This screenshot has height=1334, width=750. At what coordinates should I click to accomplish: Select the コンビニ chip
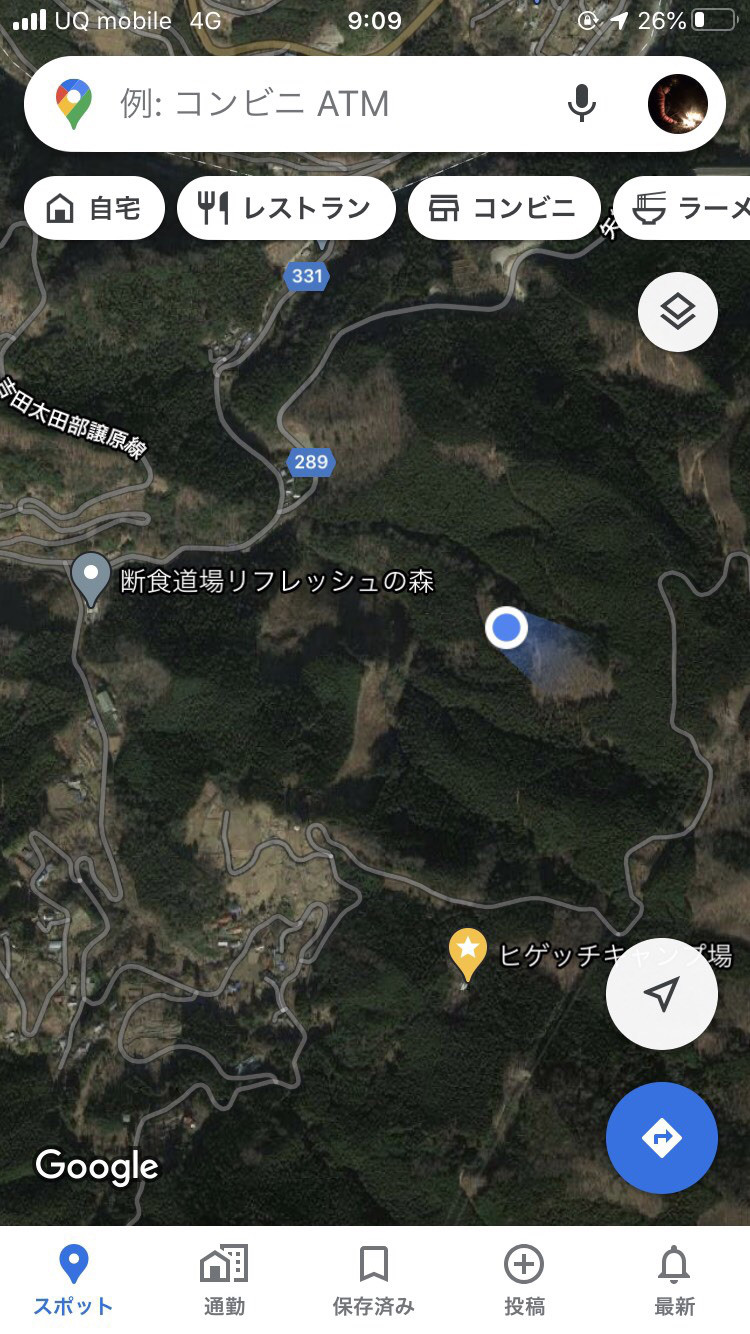pyautogui.click(x=504, y=208)
